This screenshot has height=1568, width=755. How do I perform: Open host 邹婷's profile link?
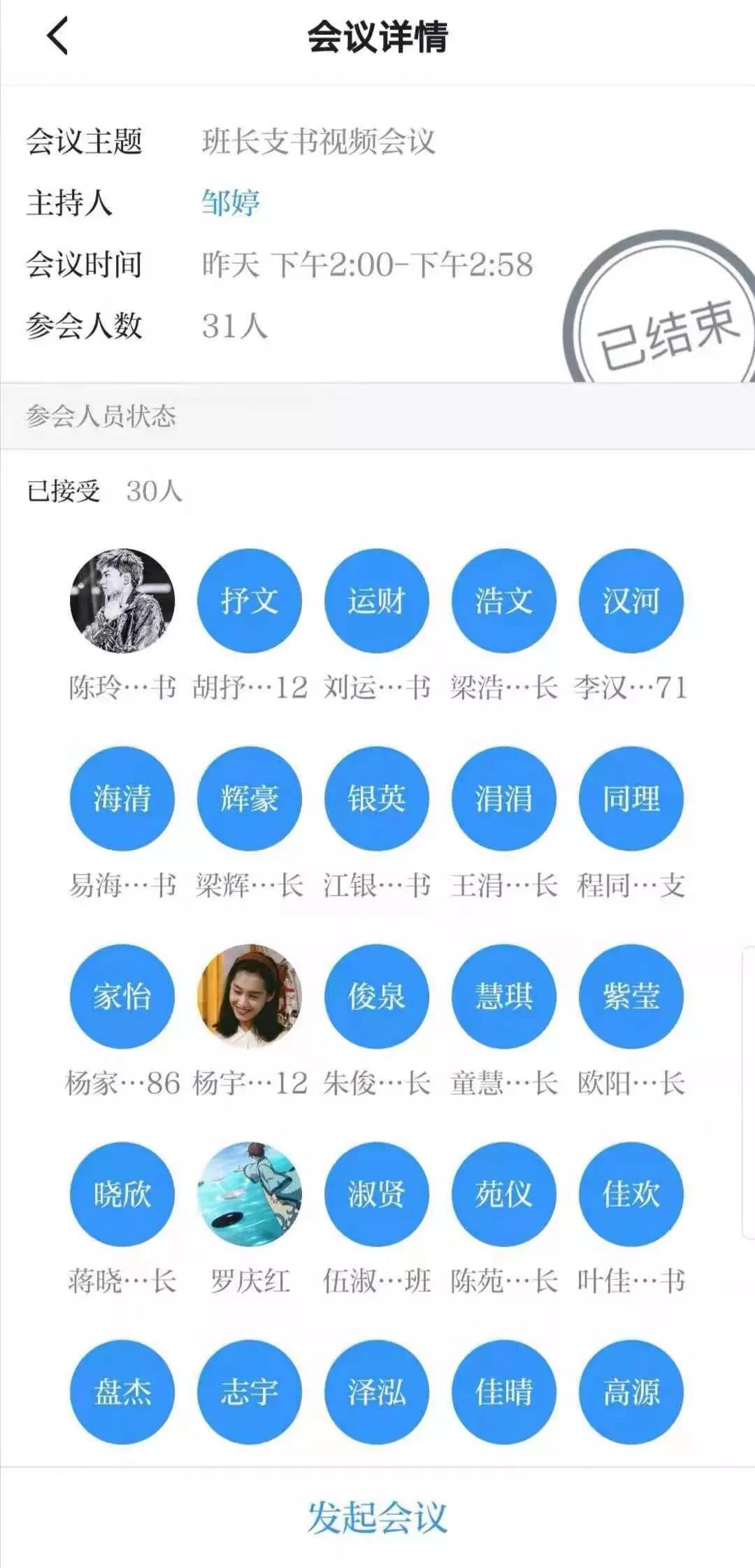tap(231, 203)
